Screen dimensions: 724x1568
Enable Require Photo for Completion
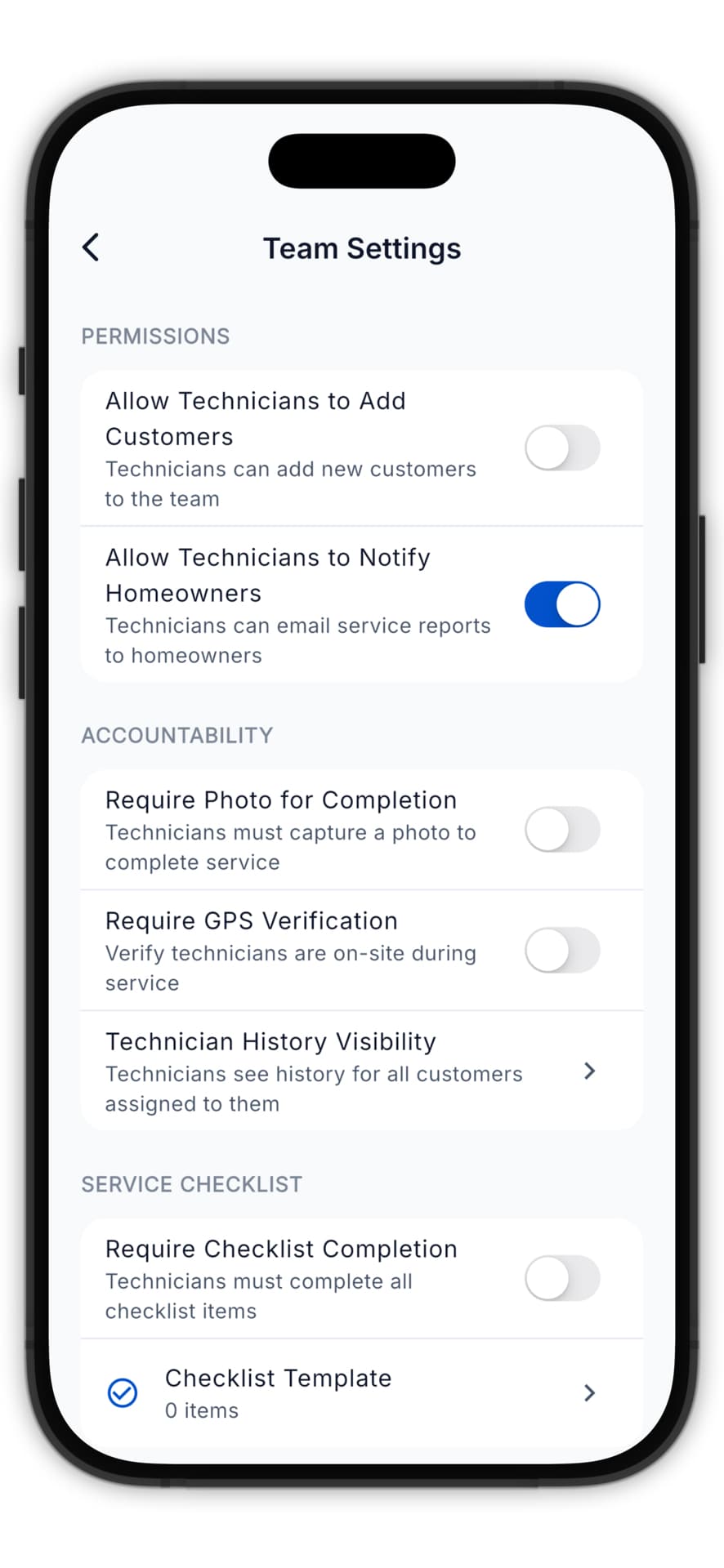562,830
